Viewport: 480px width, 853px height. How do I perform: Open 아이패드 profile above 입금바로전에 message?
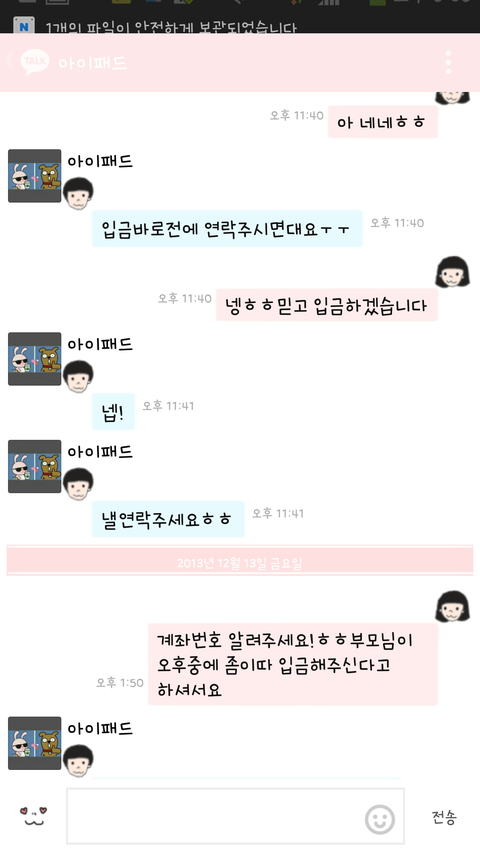pyautogui.click(x=34, y=176)
